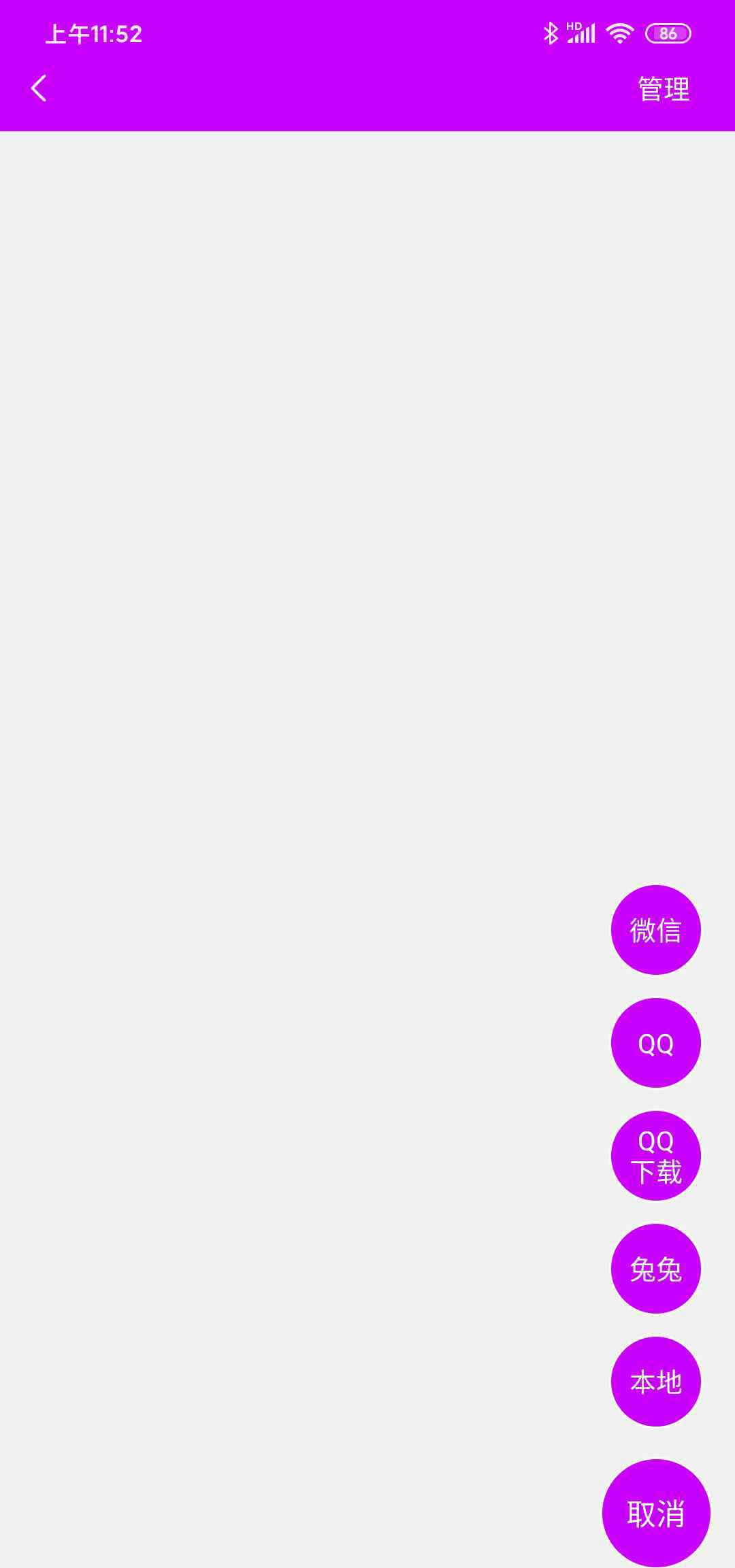Choose the 本地 local files button
This screenshot has width=735, height=1568.
pos(655,1382)
